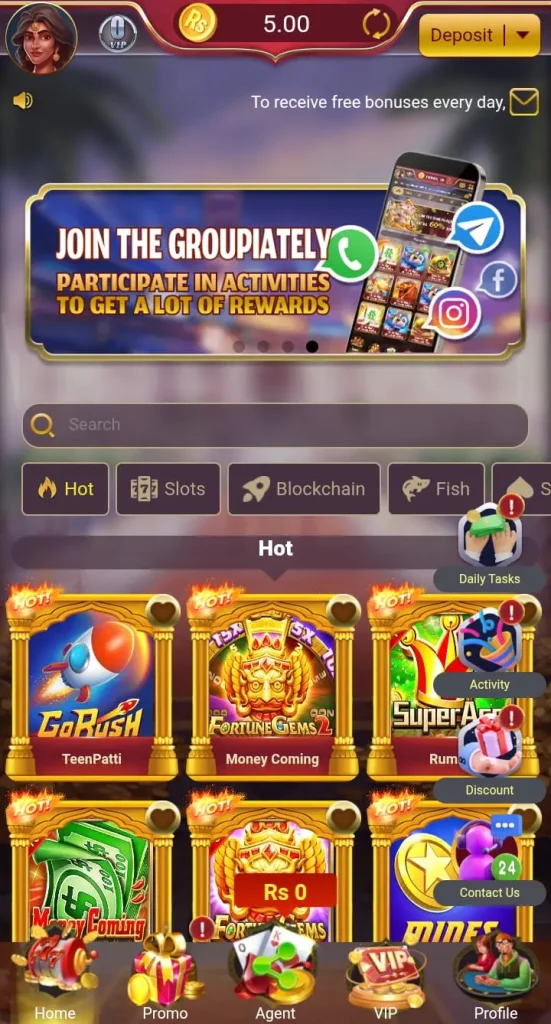Switch to the VIP tab
Image resolution: width=551 pixels, height=1024 pixels.
(x=385, y=976)
